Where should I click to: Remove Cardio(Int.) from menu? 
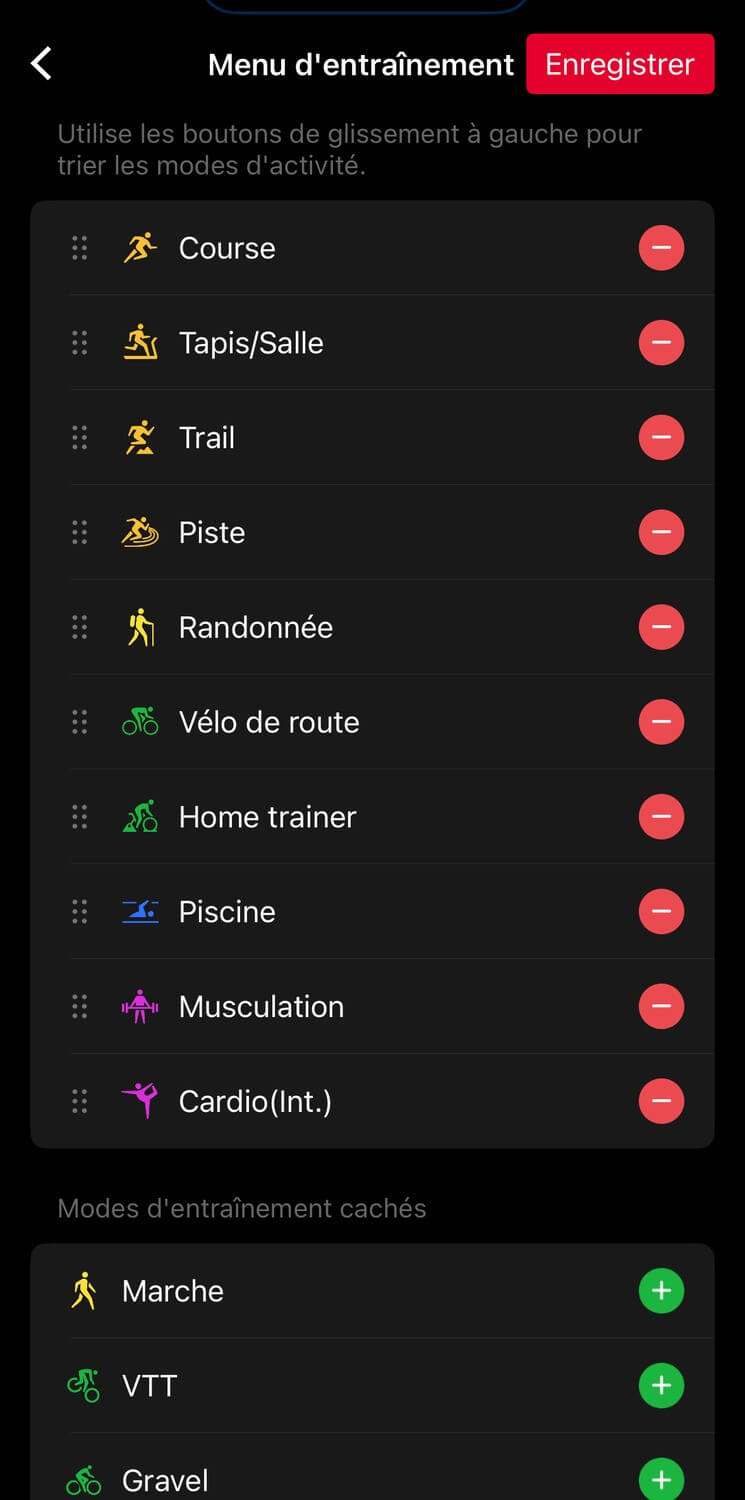661,1101
